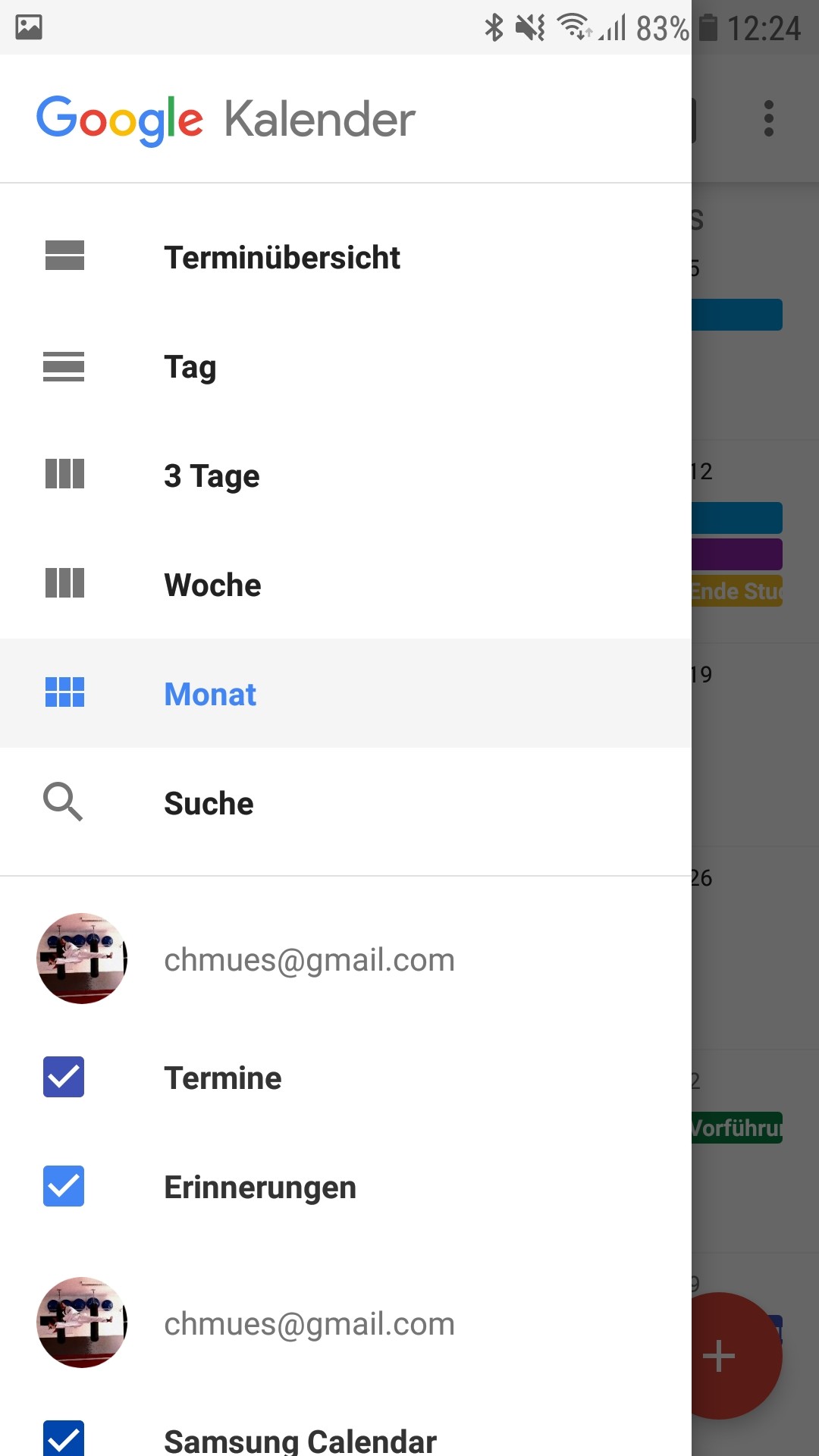Viewport: 819px width, 1456px height.
Task: Select the Monat view
Action: point(210,695)
